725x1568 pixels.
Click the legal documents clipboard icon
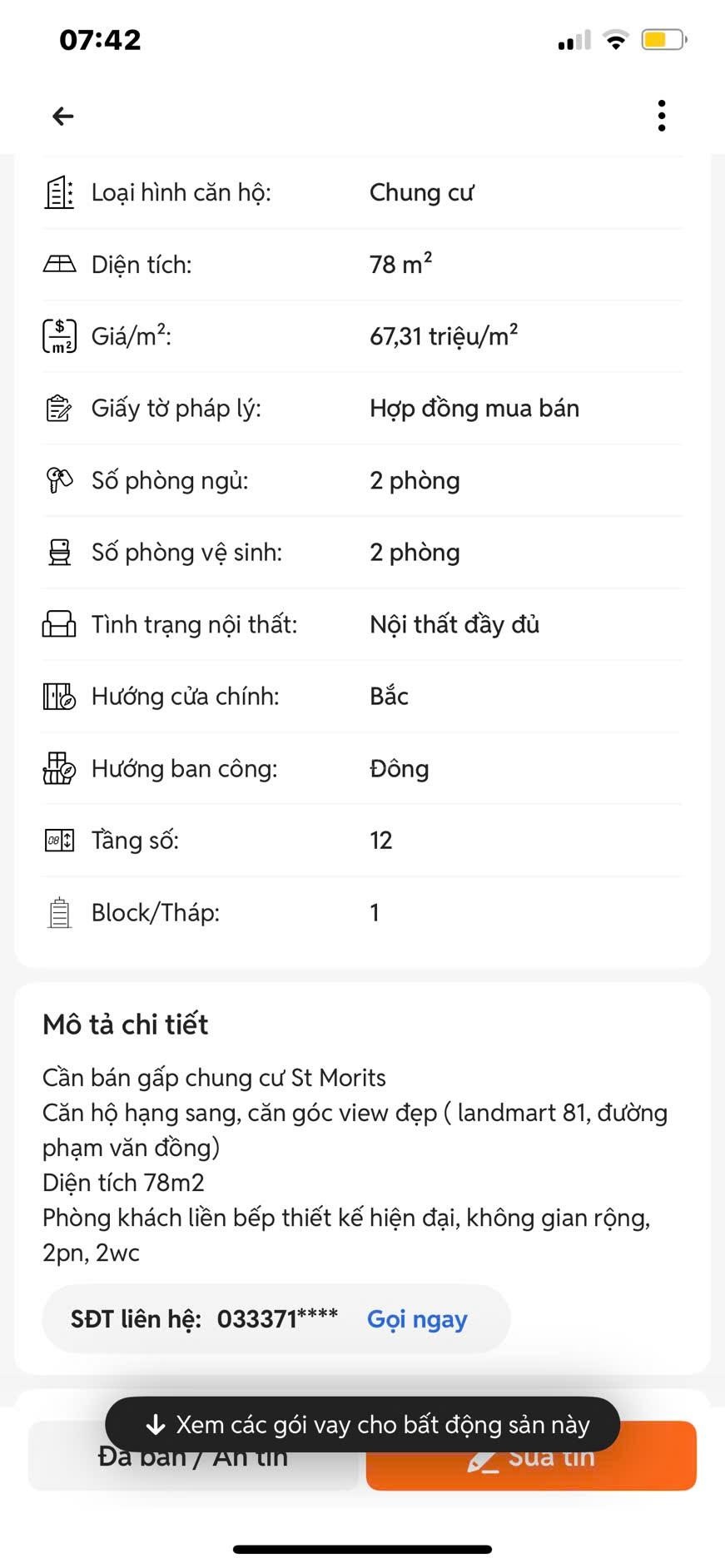coord(58,408)
